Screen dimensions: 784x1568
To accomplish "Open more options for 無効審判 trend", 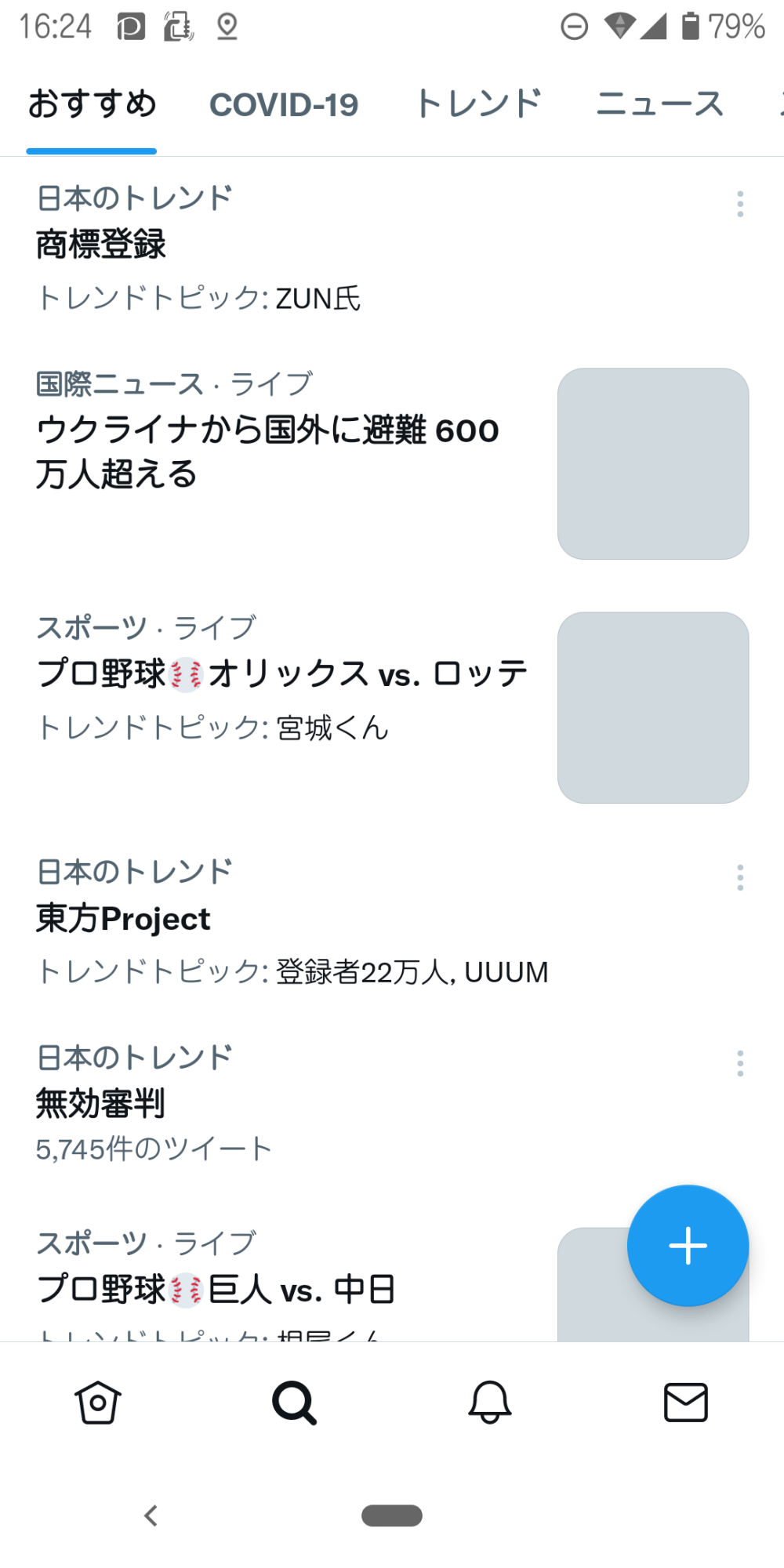I will tap(740, 1063).
